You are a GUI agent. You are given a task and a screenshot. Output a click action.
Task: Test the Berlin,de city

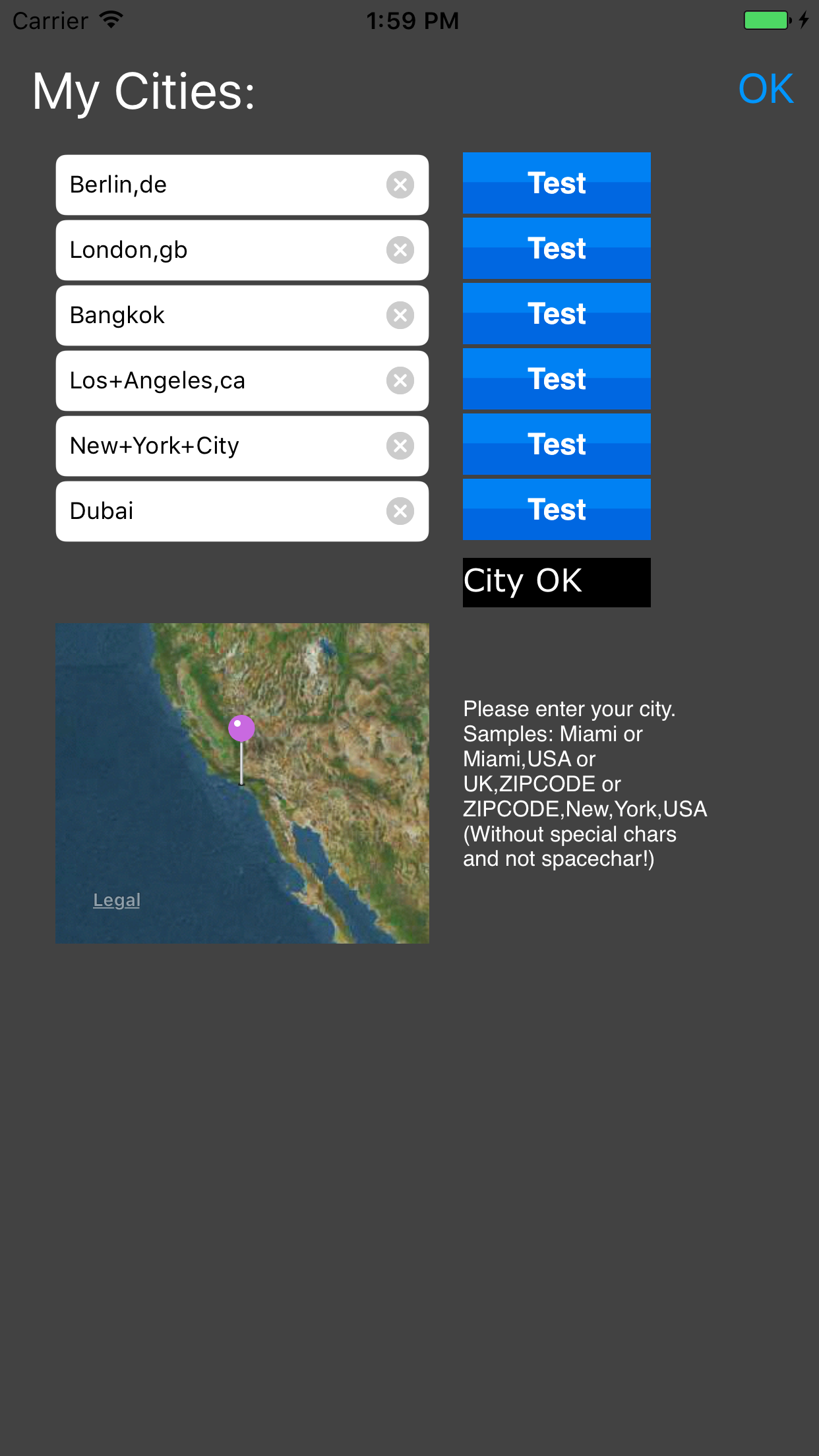[x=556, y=183]
